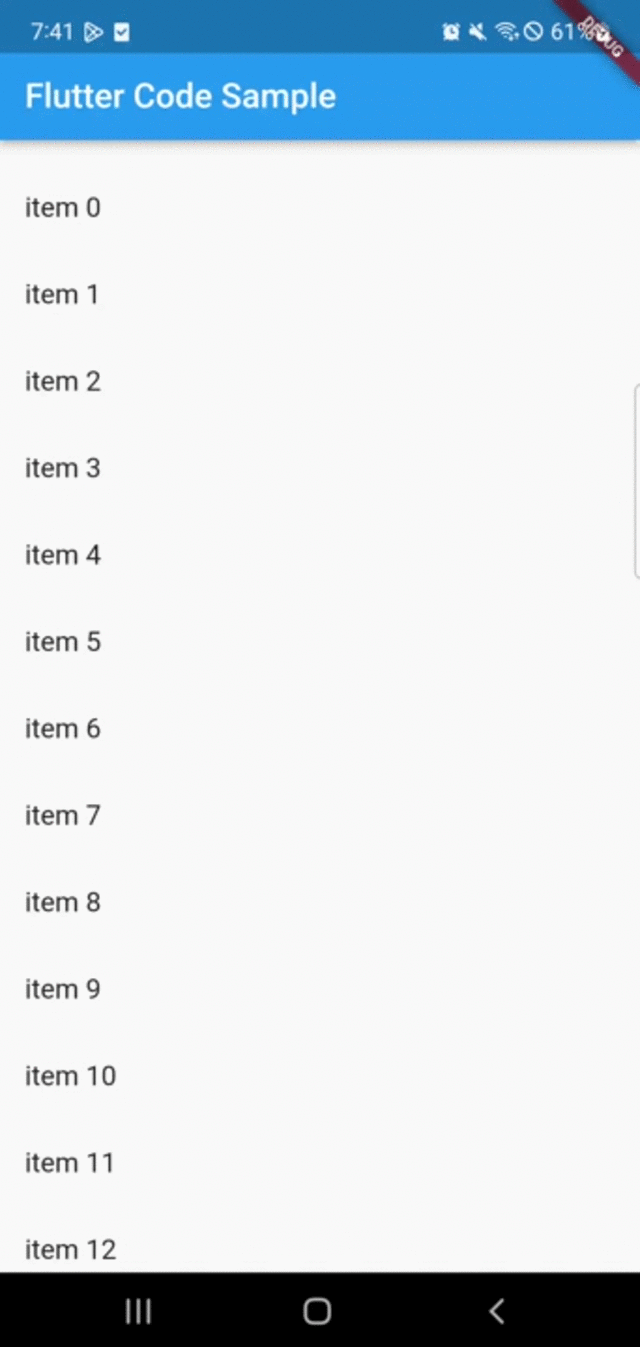This screenshot has height=1347, width=640.
Task: Open the recent apps view
Action: [138, 1311]
